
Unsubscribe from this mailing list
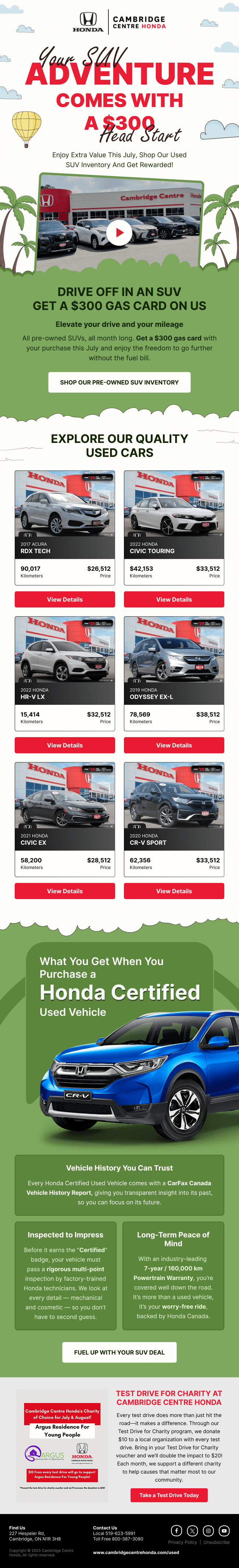click(217, 1542)
